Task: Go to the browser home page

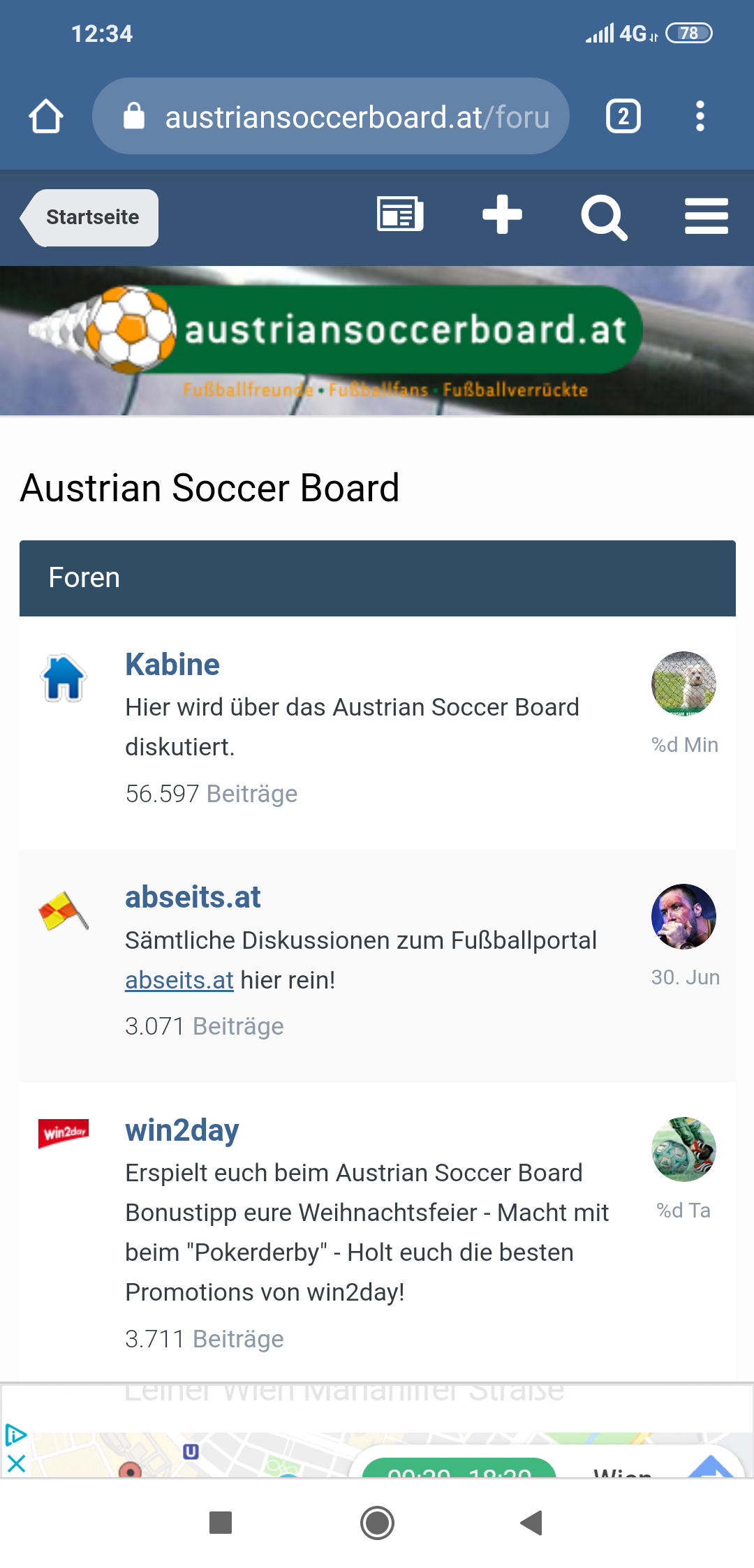Action: click(46, 116)
